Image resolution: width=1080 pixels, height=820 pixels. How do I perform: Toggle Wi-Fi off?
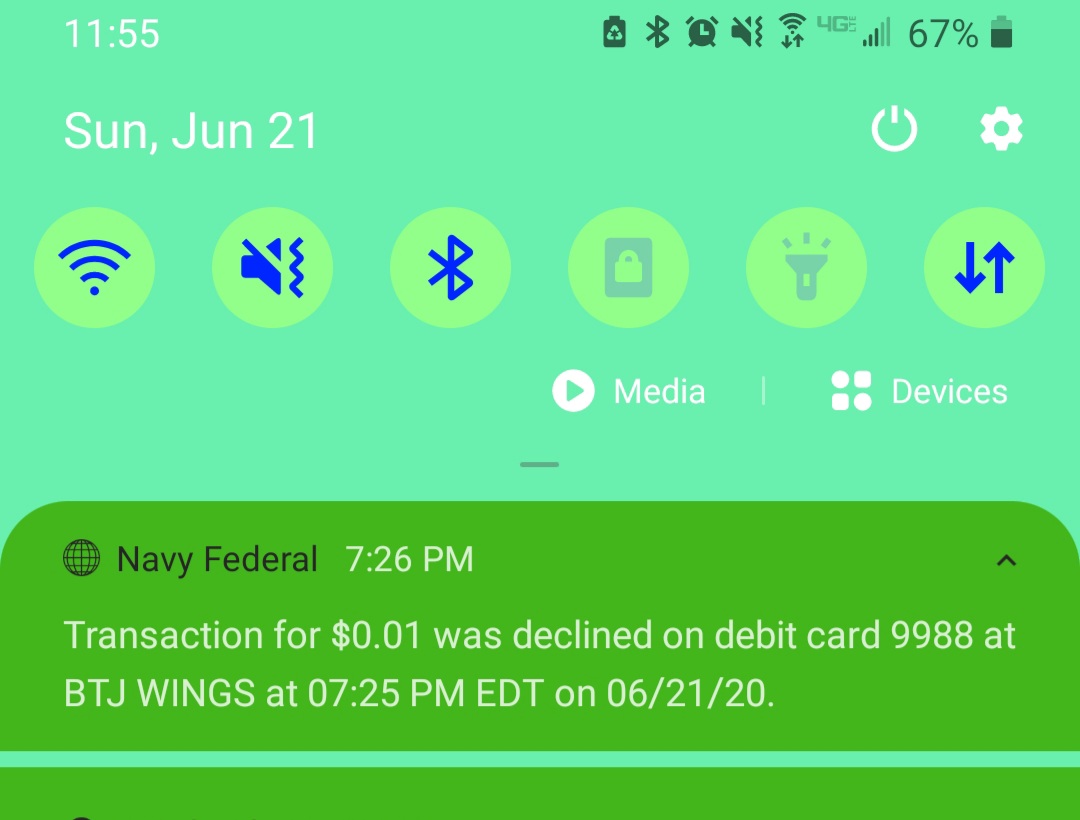[x=94, y=268]
